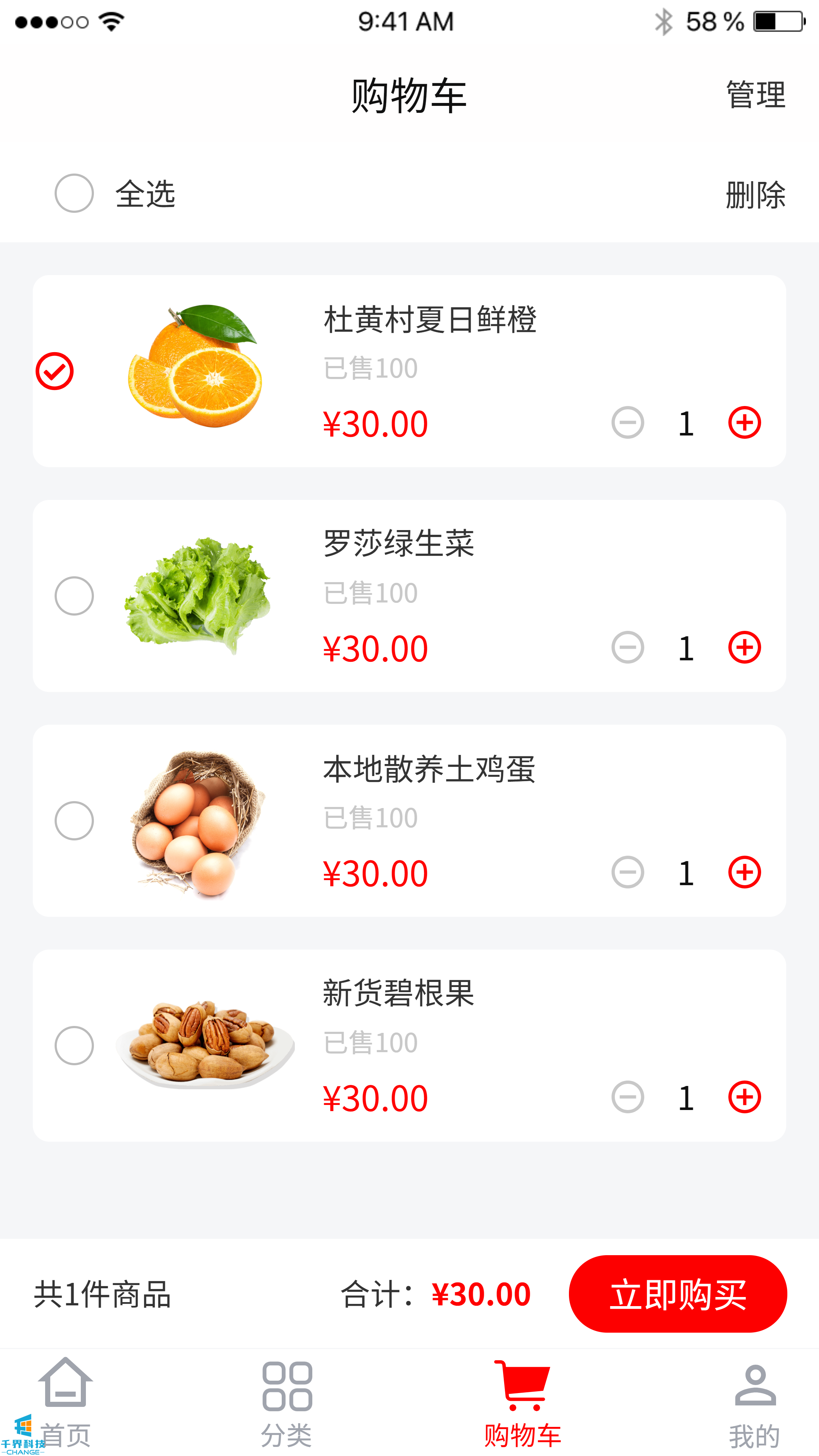Tap 立即购买 to buy now
Viewport: 819px width, 1456px height.
click(678, 1294)
